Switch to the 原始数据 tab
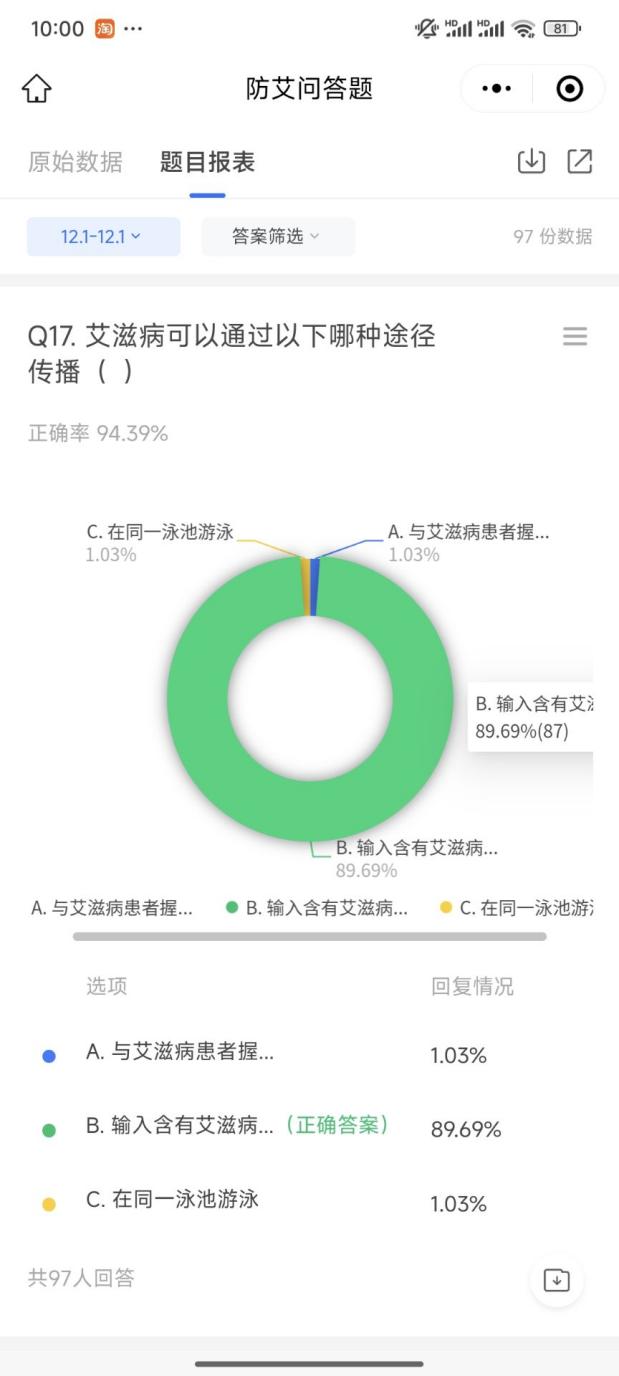Screen dimensions: 619x1376 point(75,162)
